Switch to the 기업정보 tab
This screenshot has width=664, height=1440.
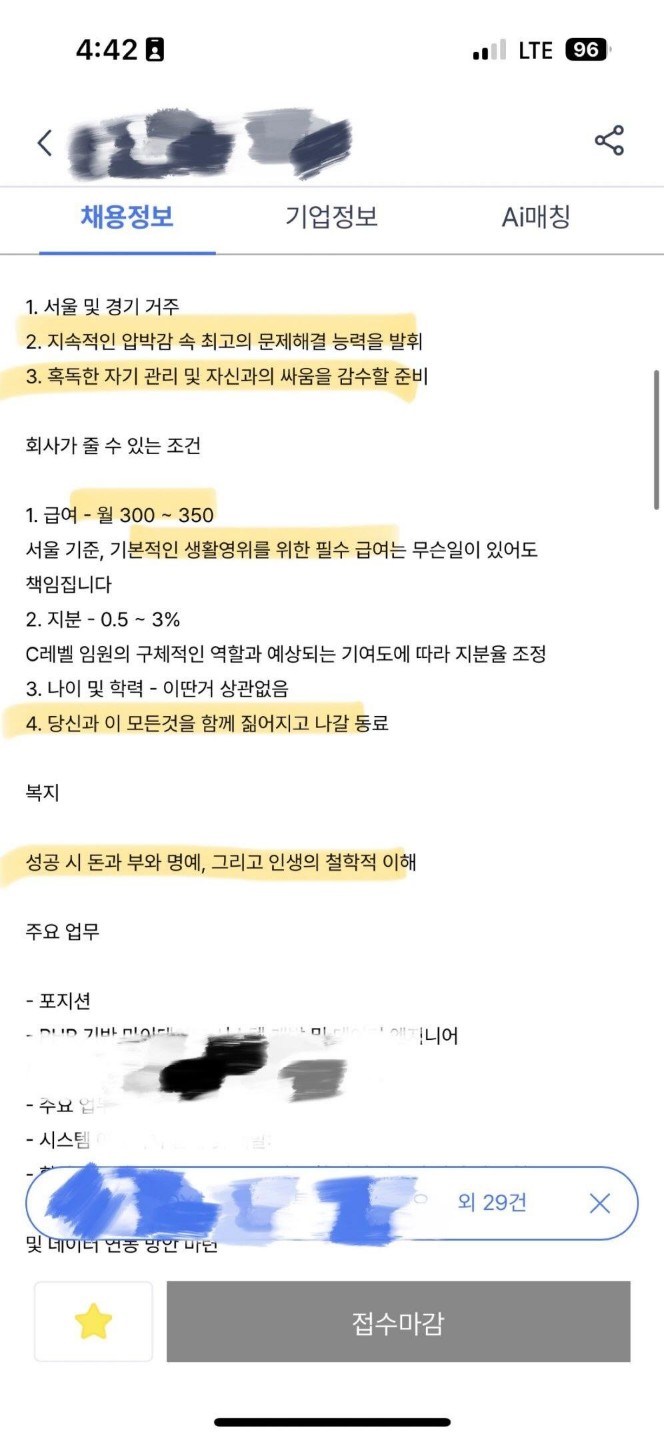click(331, 218)
